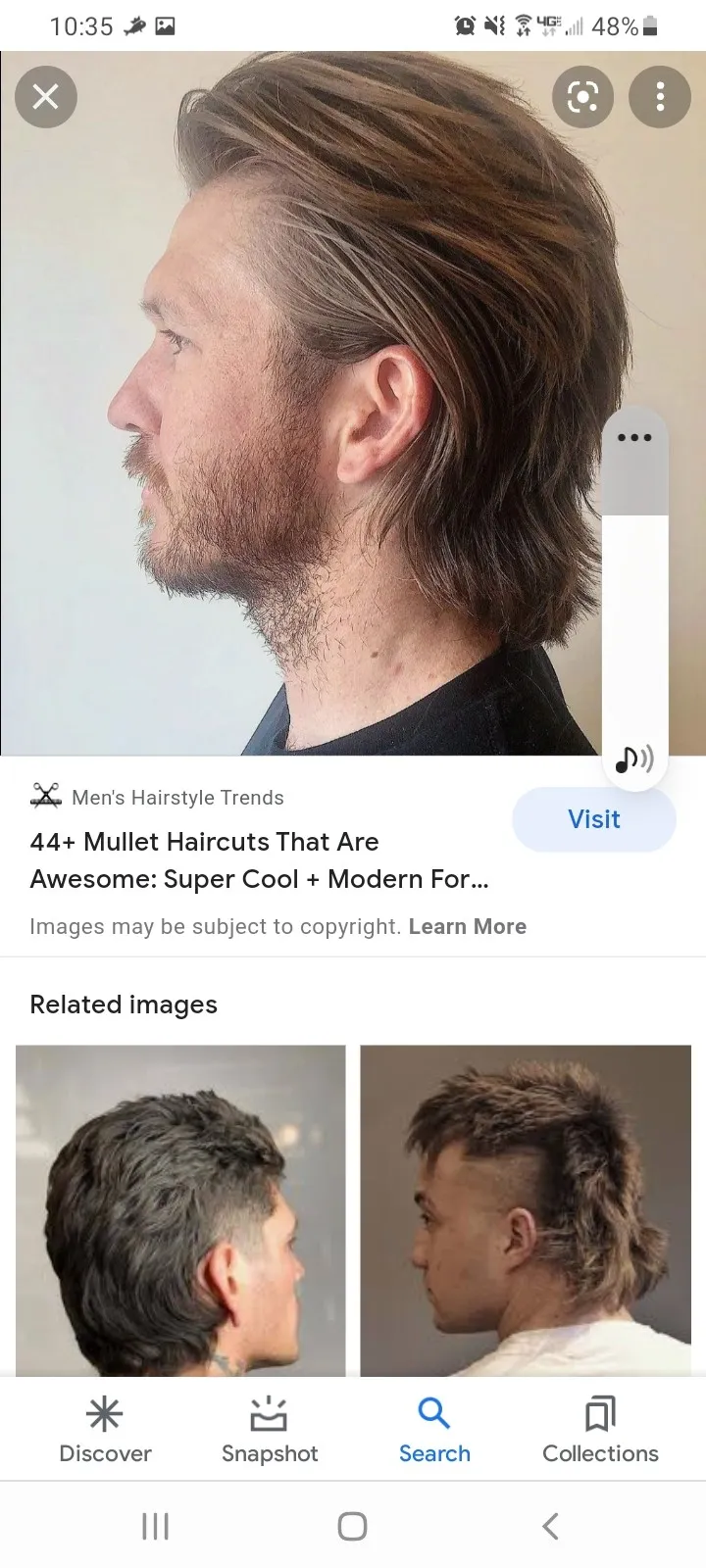The height and width of the screenshot is (1568, 706).
Task: Open the recent apps view
Action: coord(155,1526)
